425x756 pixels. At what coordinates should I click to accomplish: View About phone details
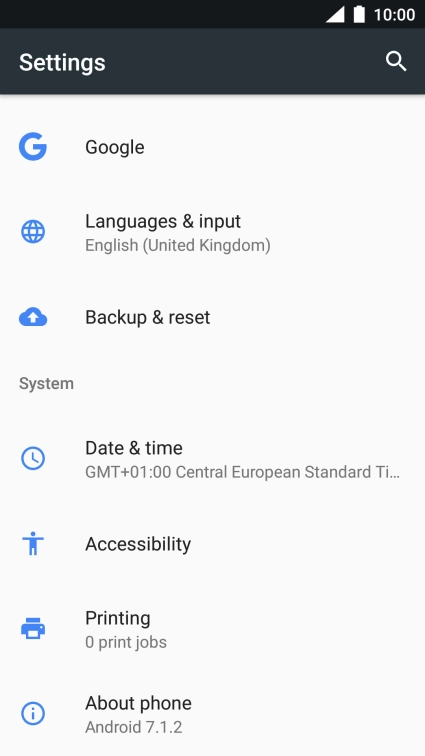click(212, 714)
